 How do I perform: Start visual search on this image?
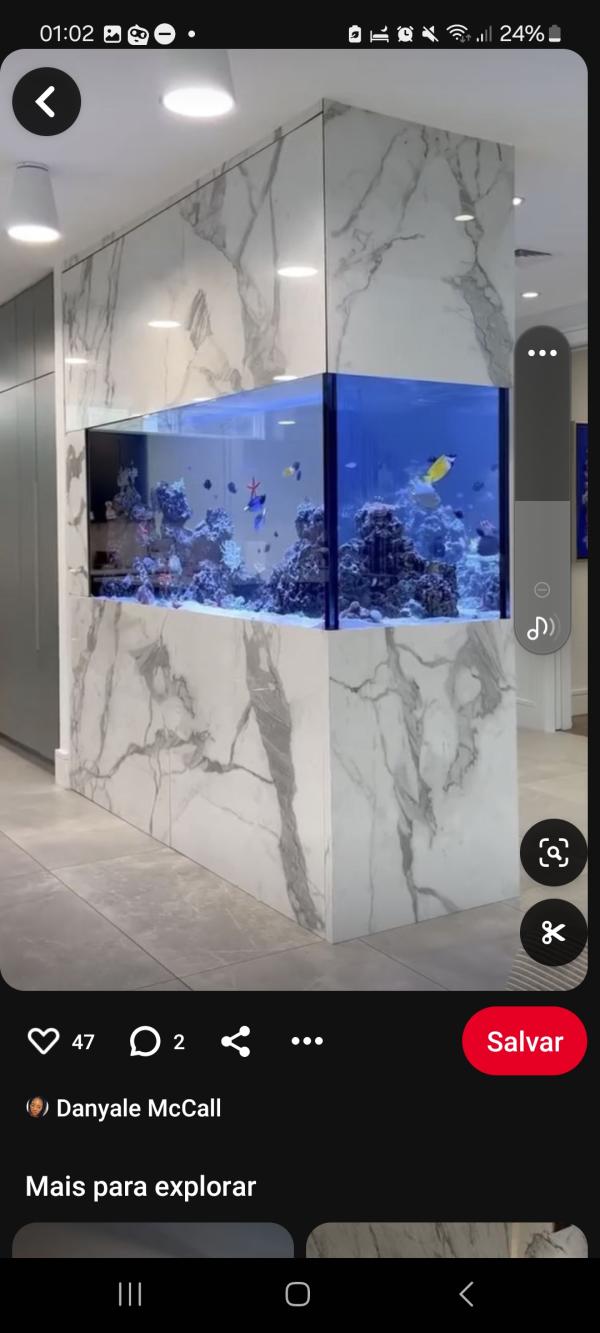point(553,853)
